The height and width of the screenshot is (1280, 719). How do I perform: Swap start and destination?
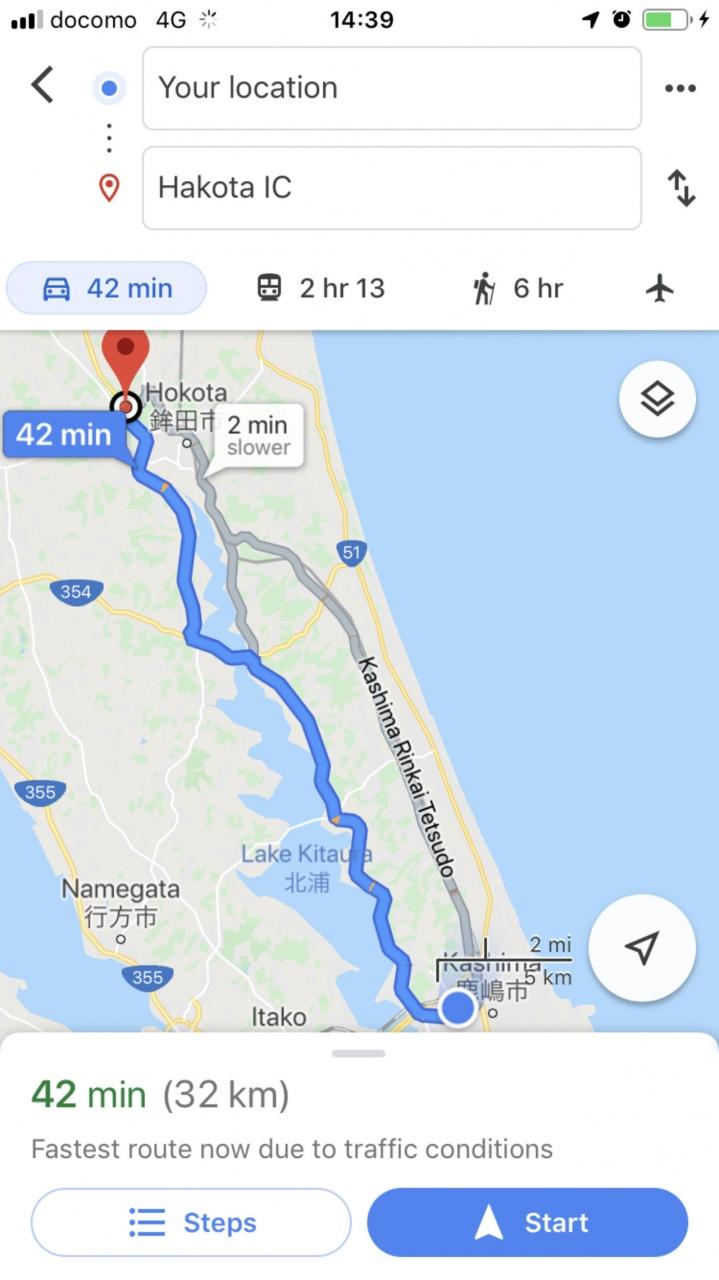pyautogui.click(x=681, y=188)
